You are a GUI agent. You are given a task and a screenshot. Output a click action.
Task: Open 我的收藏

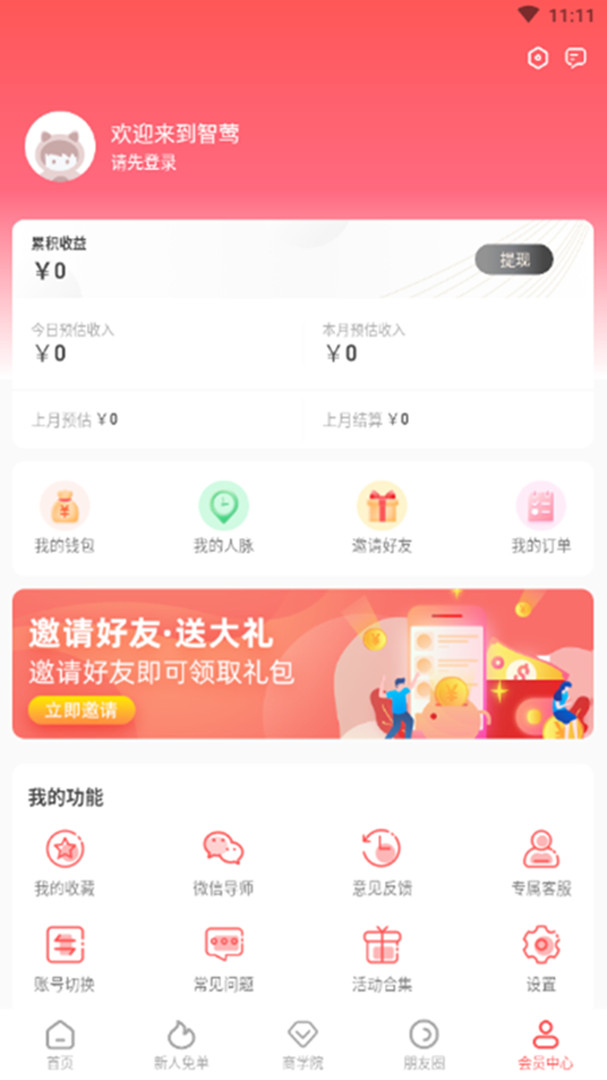tap(65, 862)
